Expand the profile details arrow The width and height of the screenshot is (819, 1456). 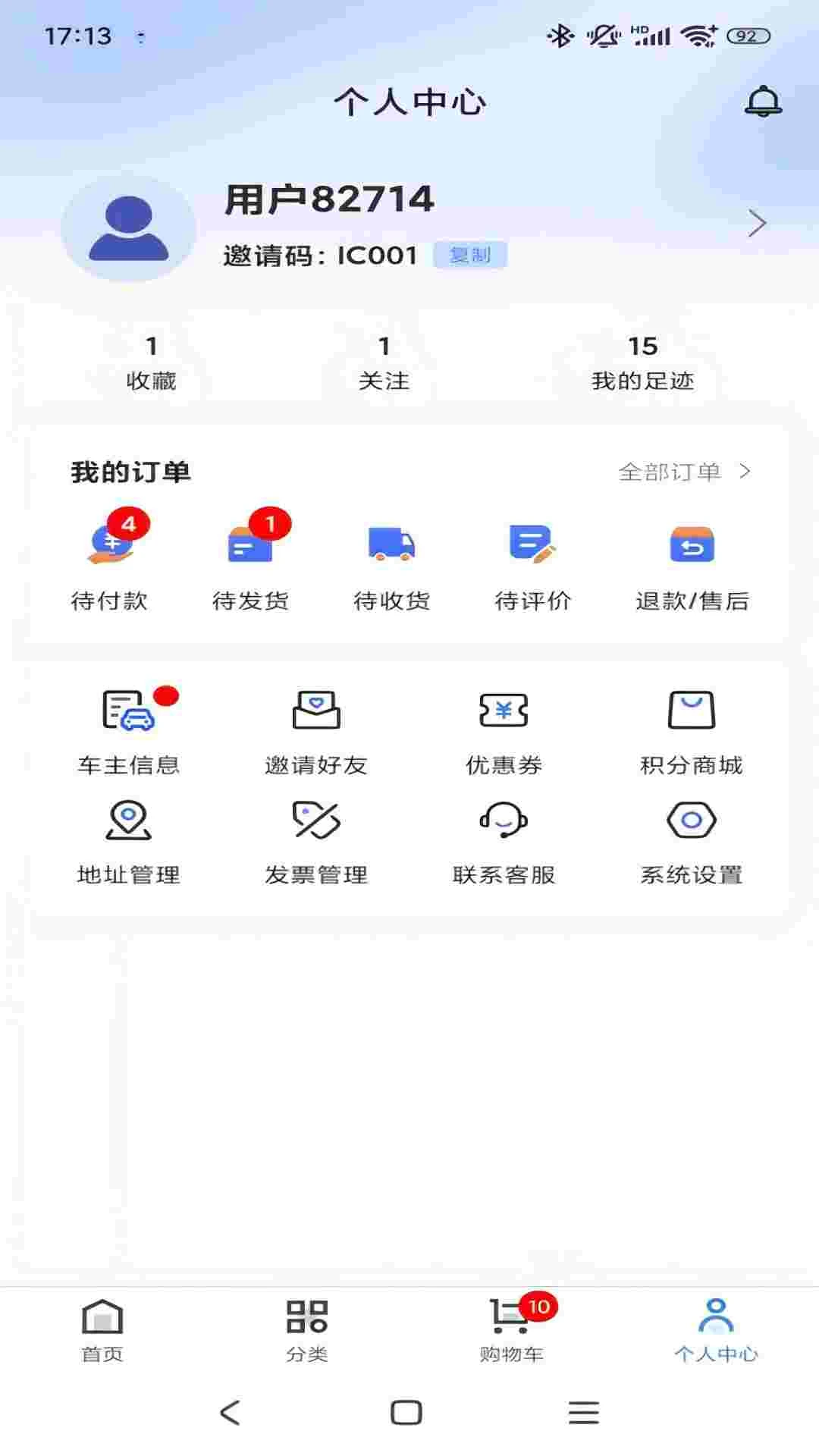point(758,222)
